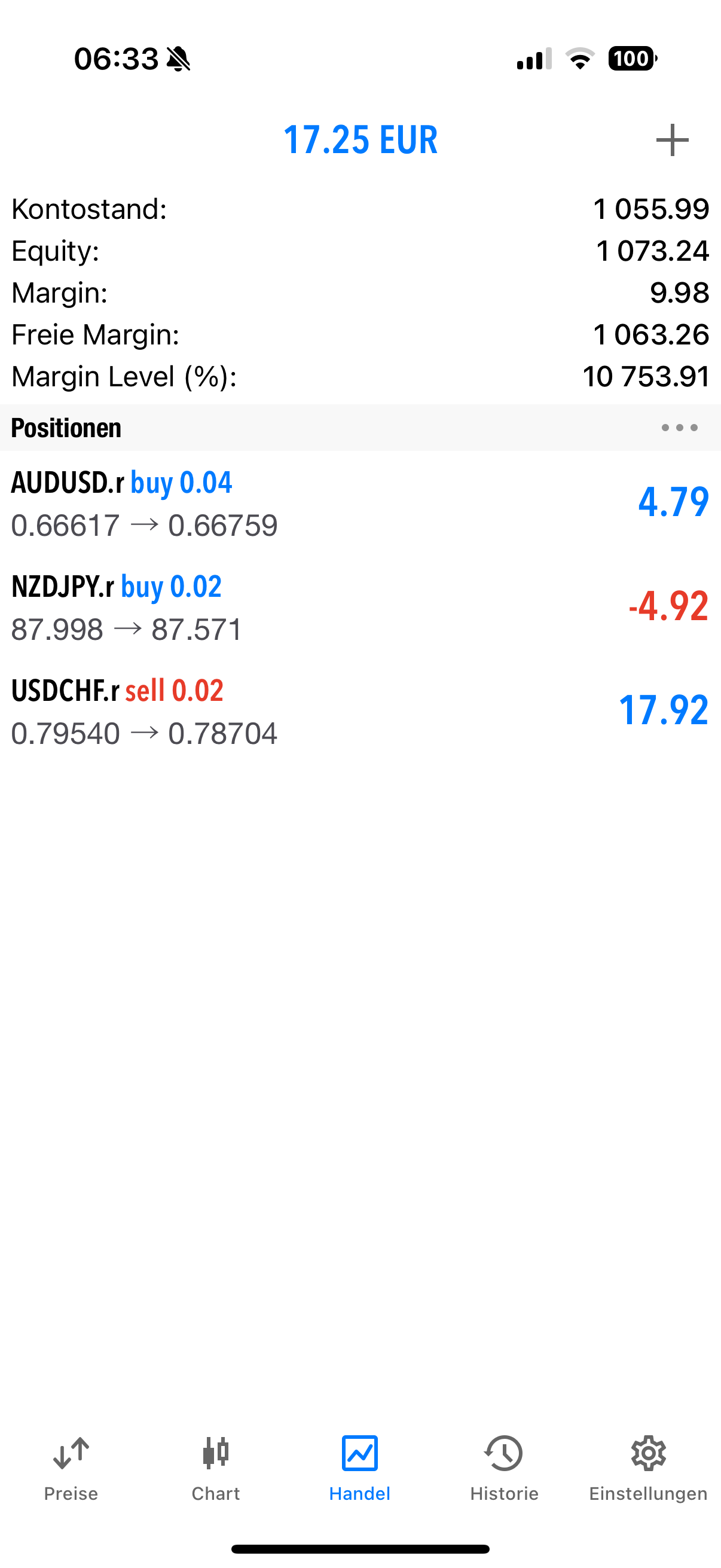This screenshot has height=1568, width=721.
Task: Open the Positionen three-dot menu
Action: [x=679, y=428]
